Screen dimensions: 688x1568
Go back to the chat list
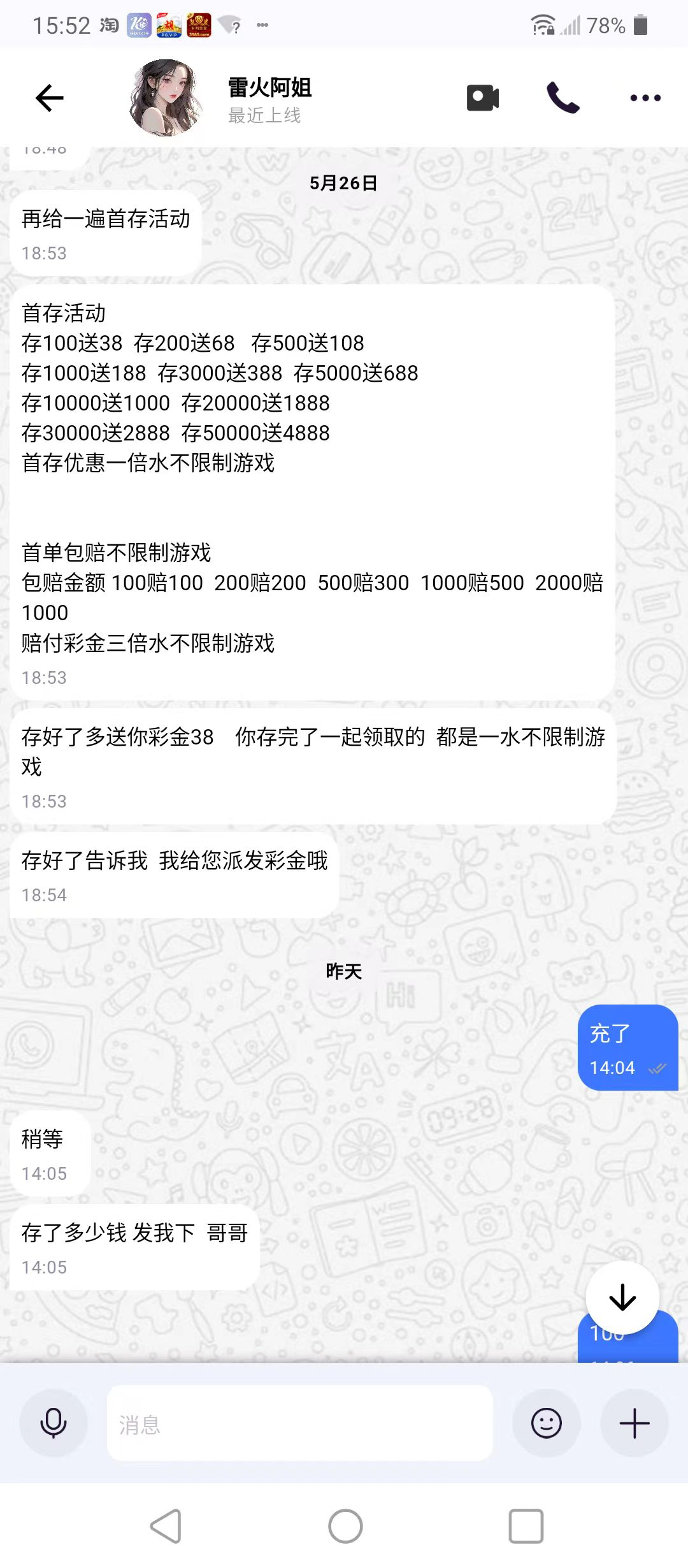coord(49,98)
